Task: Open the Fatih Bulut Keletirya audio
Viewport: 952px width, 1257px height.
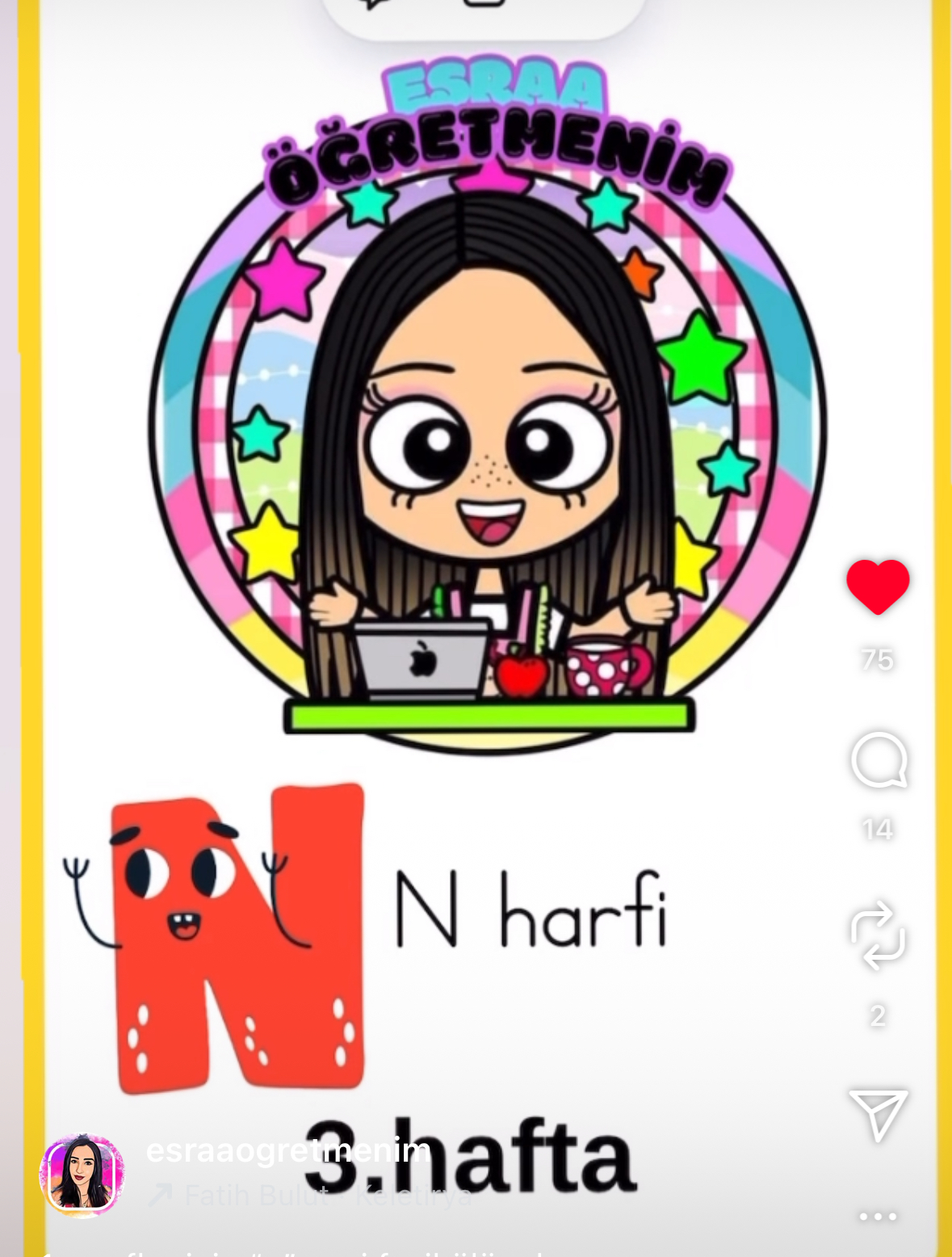Action: pos(323,1195)
